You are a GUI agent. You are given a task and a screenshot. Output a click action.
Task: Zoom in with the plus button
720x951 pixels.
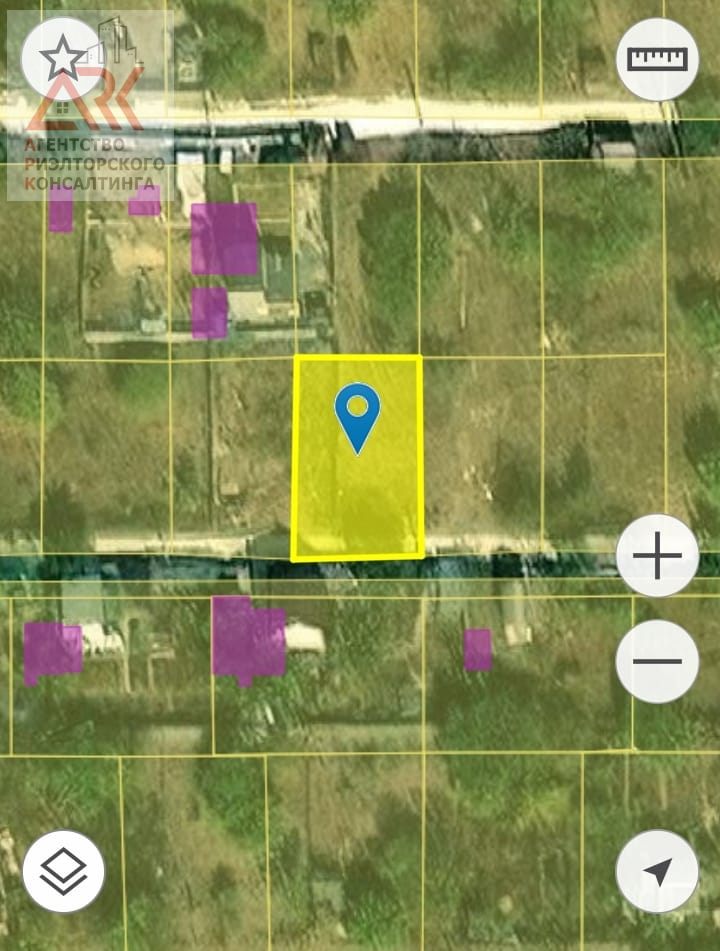pos(657,556)
